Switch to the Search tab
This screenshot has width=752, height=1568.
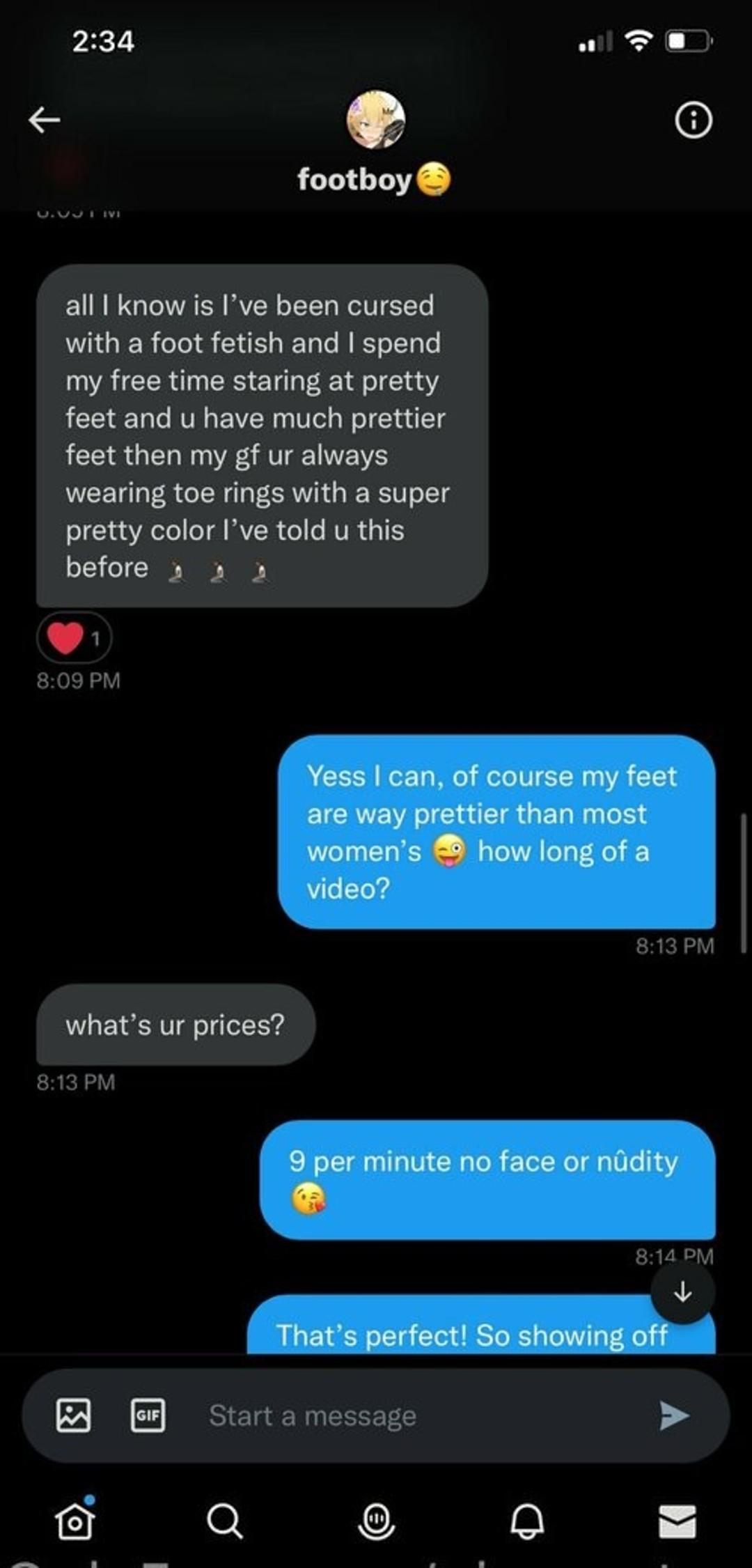pos(225,1521)
